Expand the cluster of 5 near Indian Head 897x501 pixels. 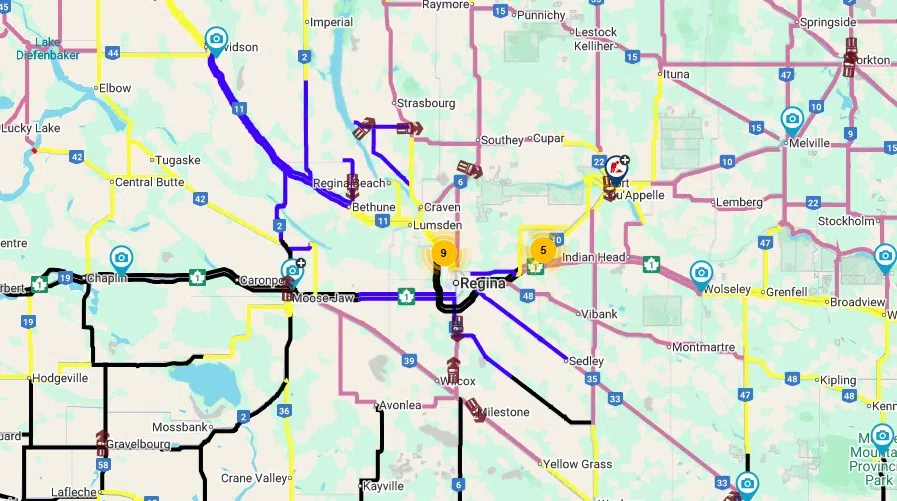(x=542, y=250)
